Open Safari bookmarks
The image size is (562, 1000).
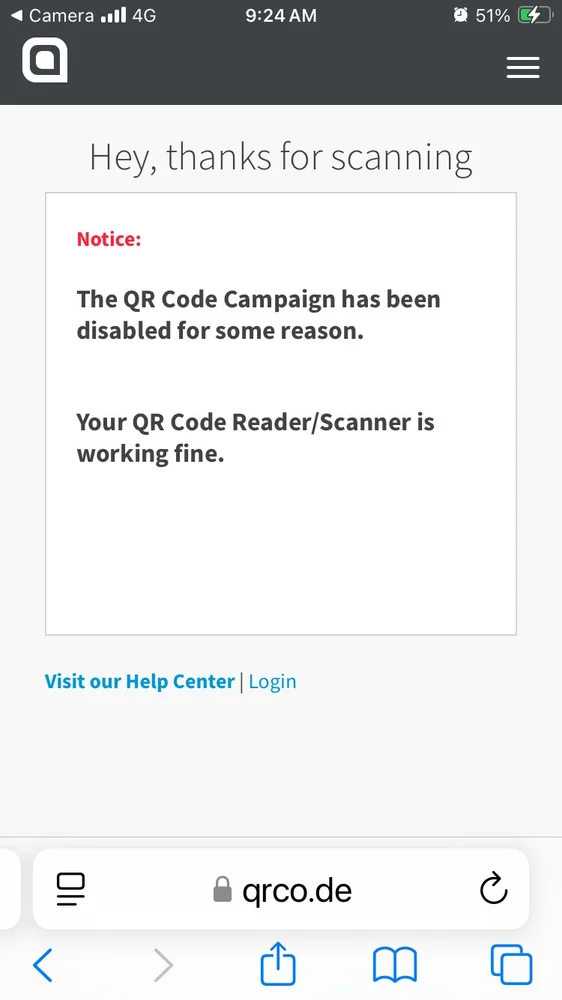coord(395,966)
